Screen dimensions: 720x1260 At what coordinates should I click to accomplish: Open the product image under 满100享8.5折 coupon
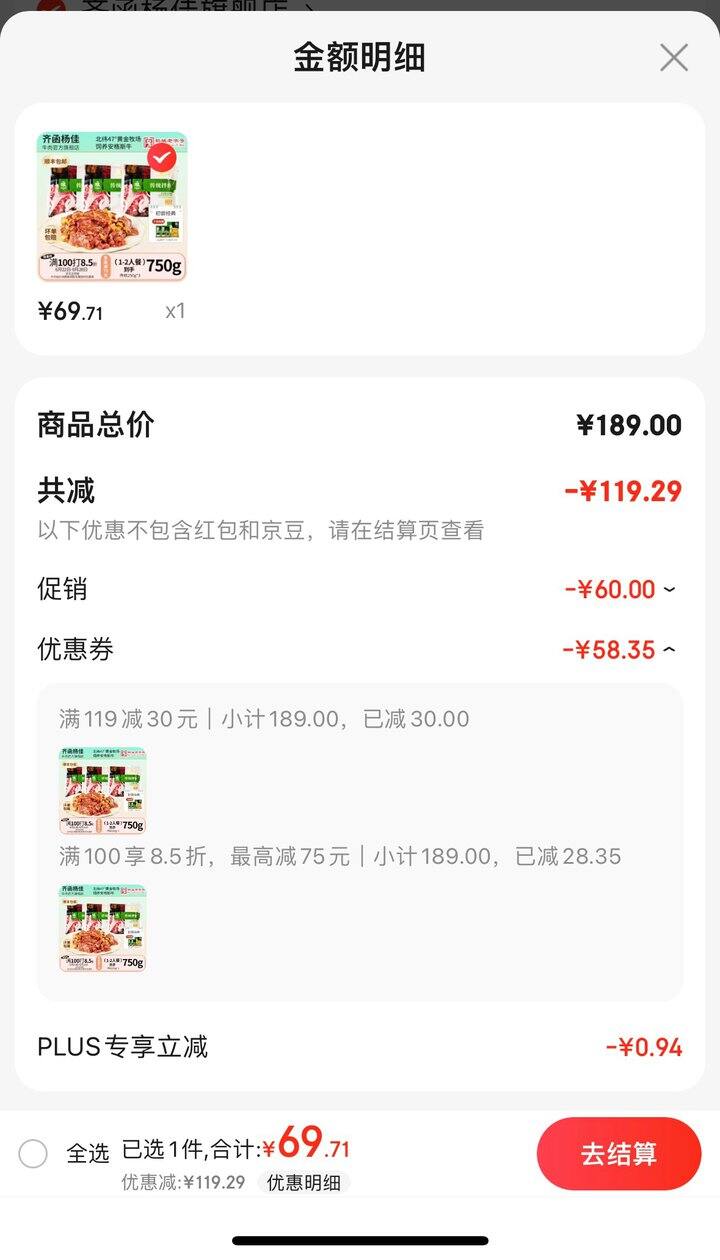tap(103, 928)
